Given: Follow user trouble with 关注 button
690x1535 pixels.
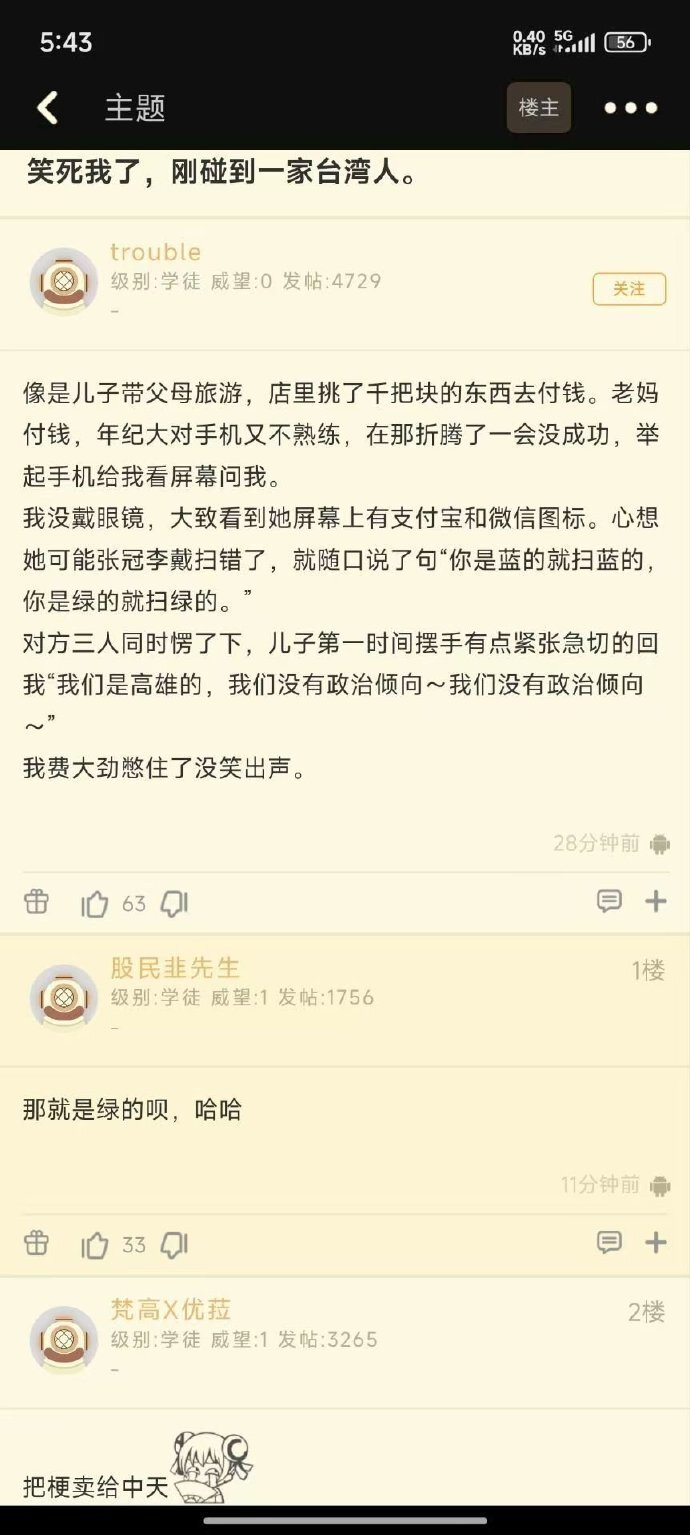Looking at the screenshot, I should 629,289.
